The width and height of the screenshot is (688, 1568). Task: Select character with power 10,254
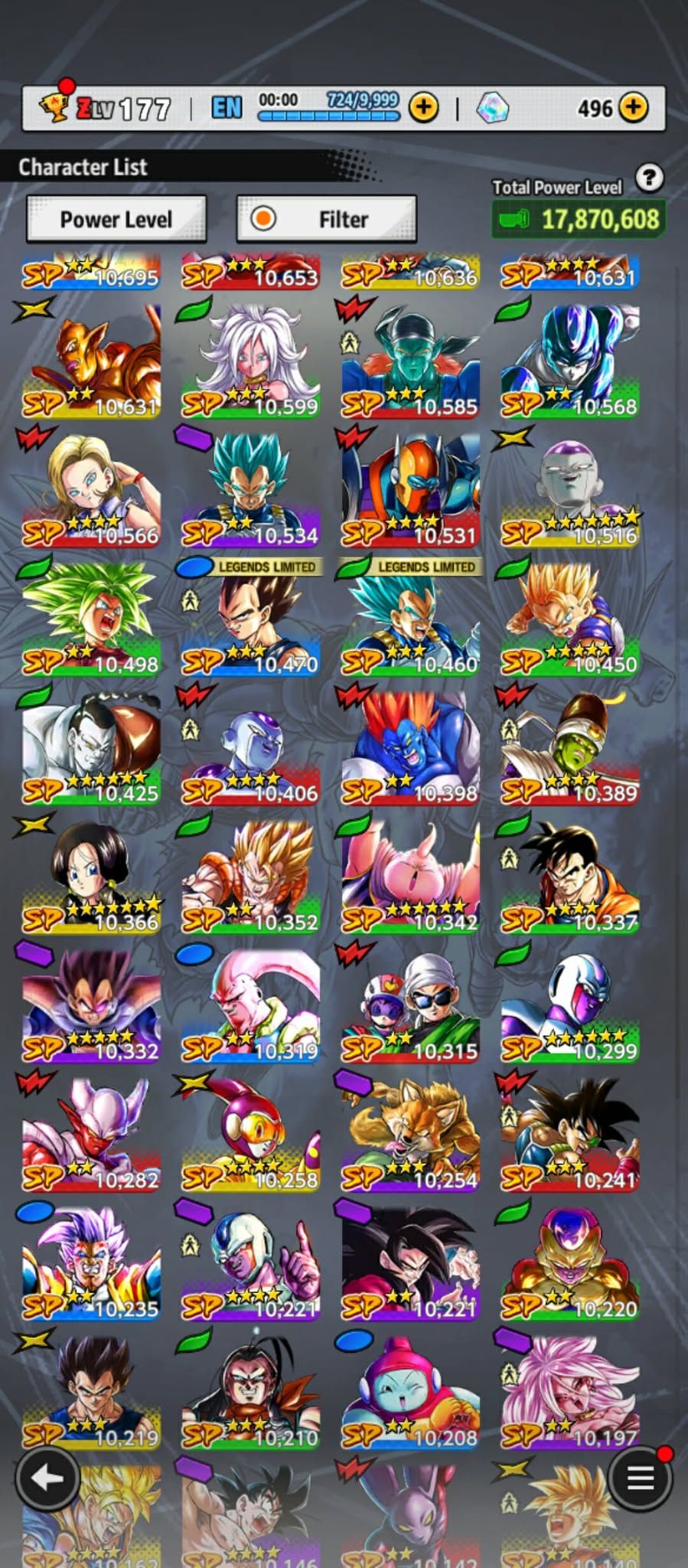coord(410,1134)
